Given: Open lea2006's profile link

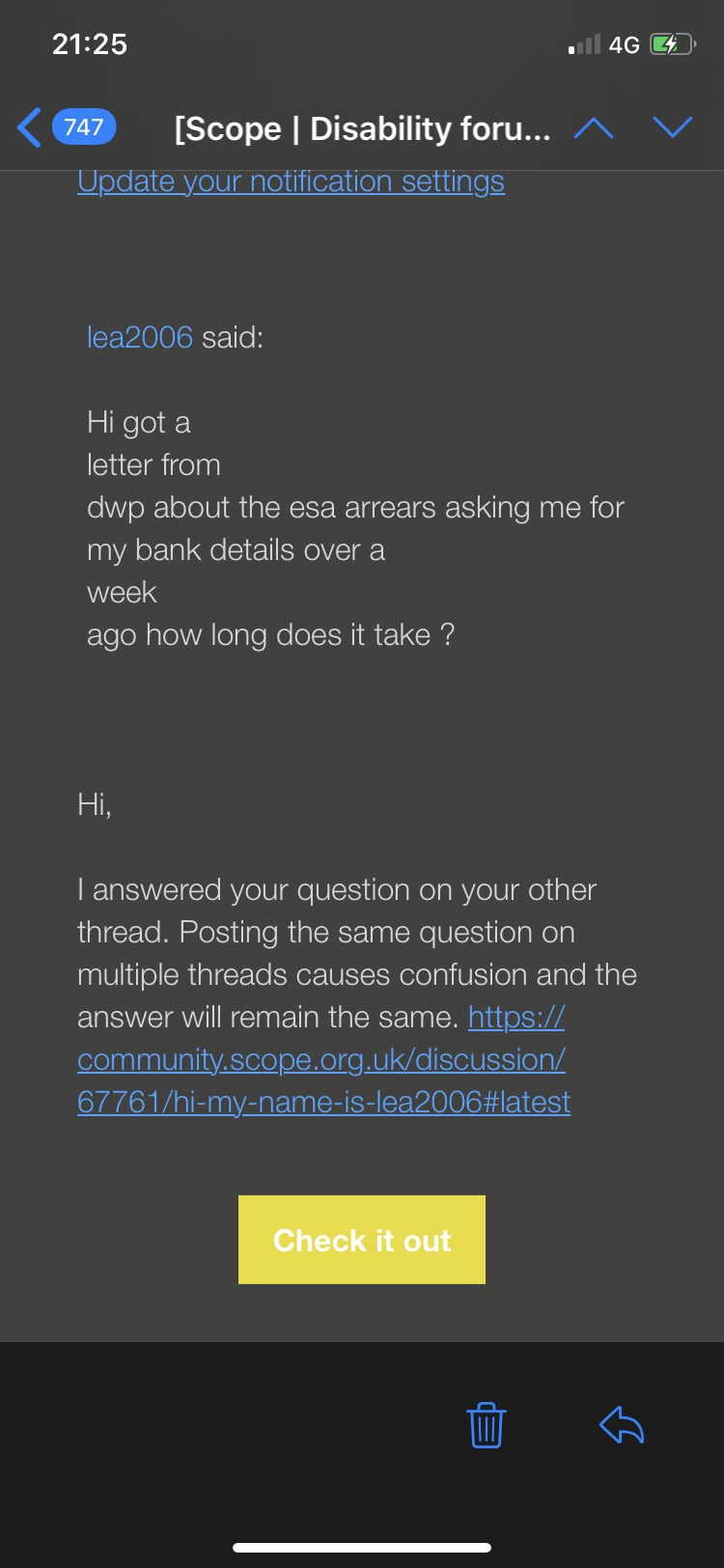Looking at the screenshot, I should (140, 337).
